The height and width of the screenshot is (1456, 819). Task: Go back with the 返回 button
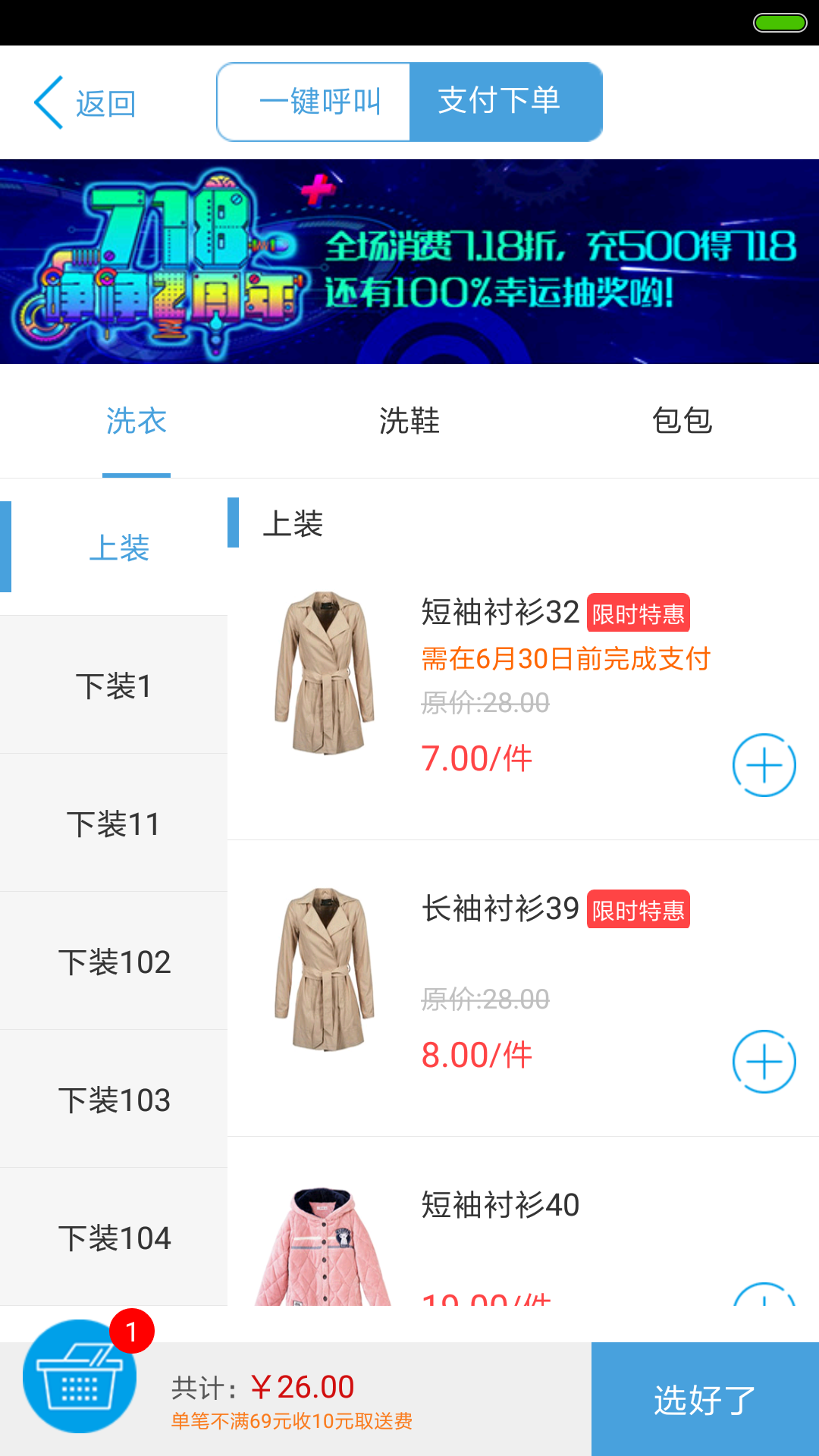pos(85,102)
